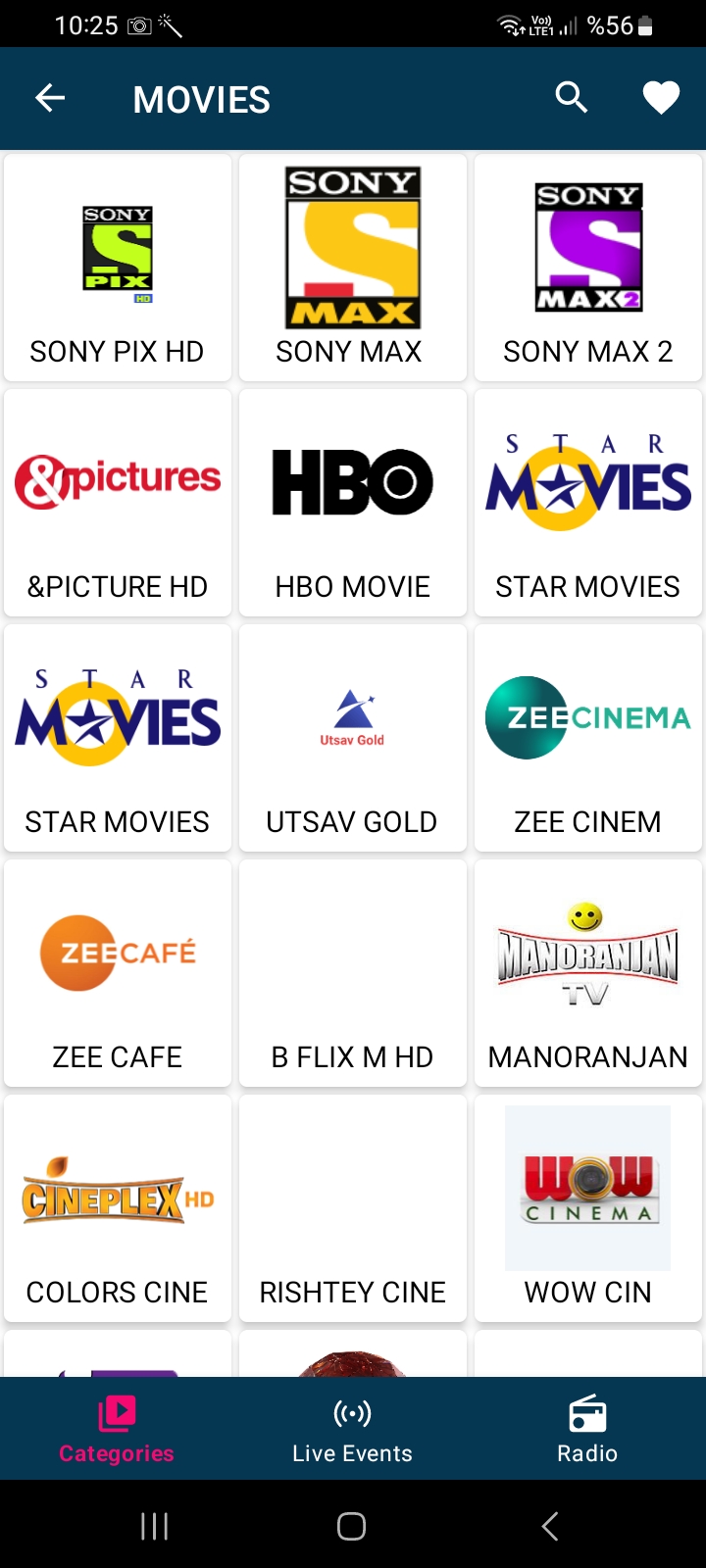The image size is (706, 1568).
Task: Open search in the Movies app bar
Action: tap(572, 98)
